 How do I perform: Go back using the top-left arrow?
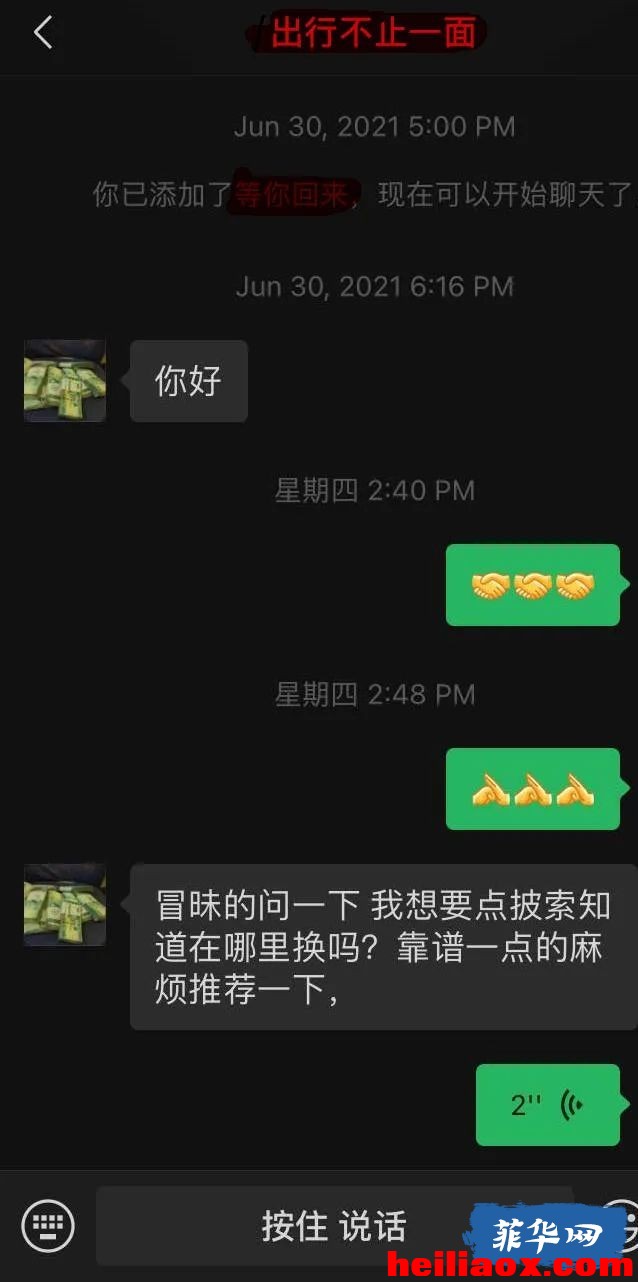(x=42, y=33)
